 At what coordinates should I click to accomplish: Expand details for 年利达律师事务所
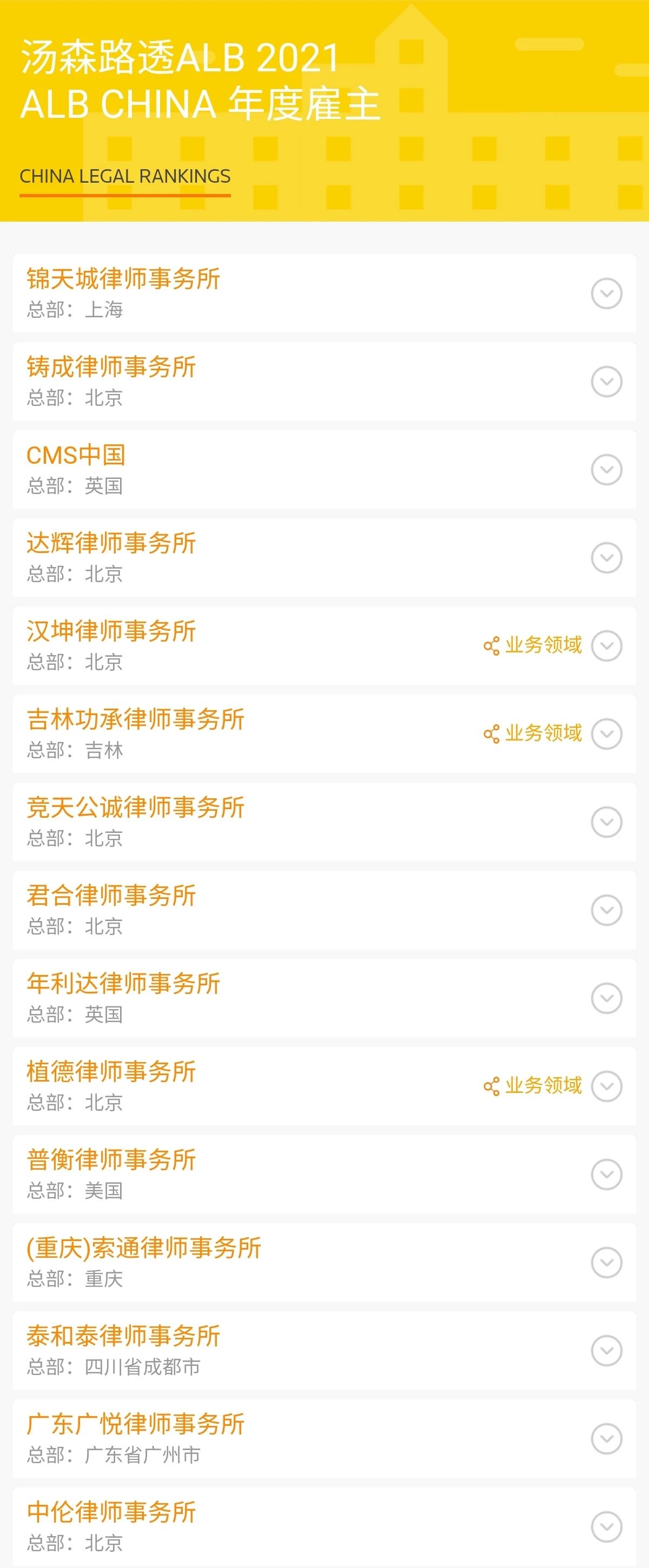pyautogui.click(x=606, y=998)
